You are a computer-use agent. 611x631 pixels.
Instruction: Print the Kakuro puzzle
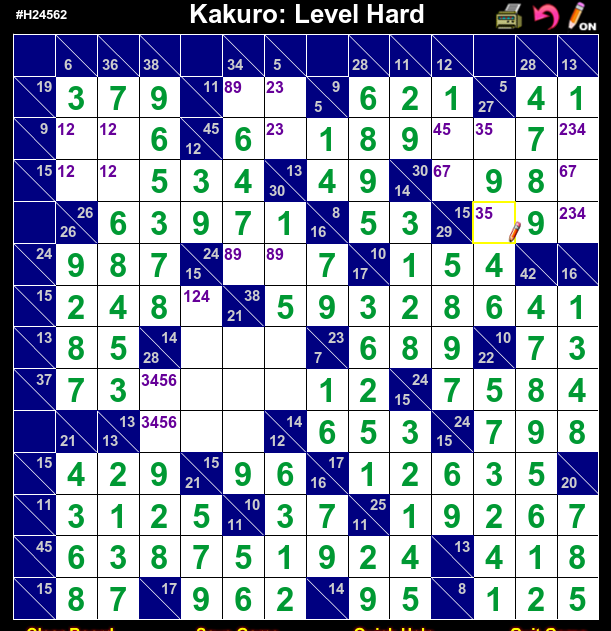pyautogui.click(x=509, y=16)
